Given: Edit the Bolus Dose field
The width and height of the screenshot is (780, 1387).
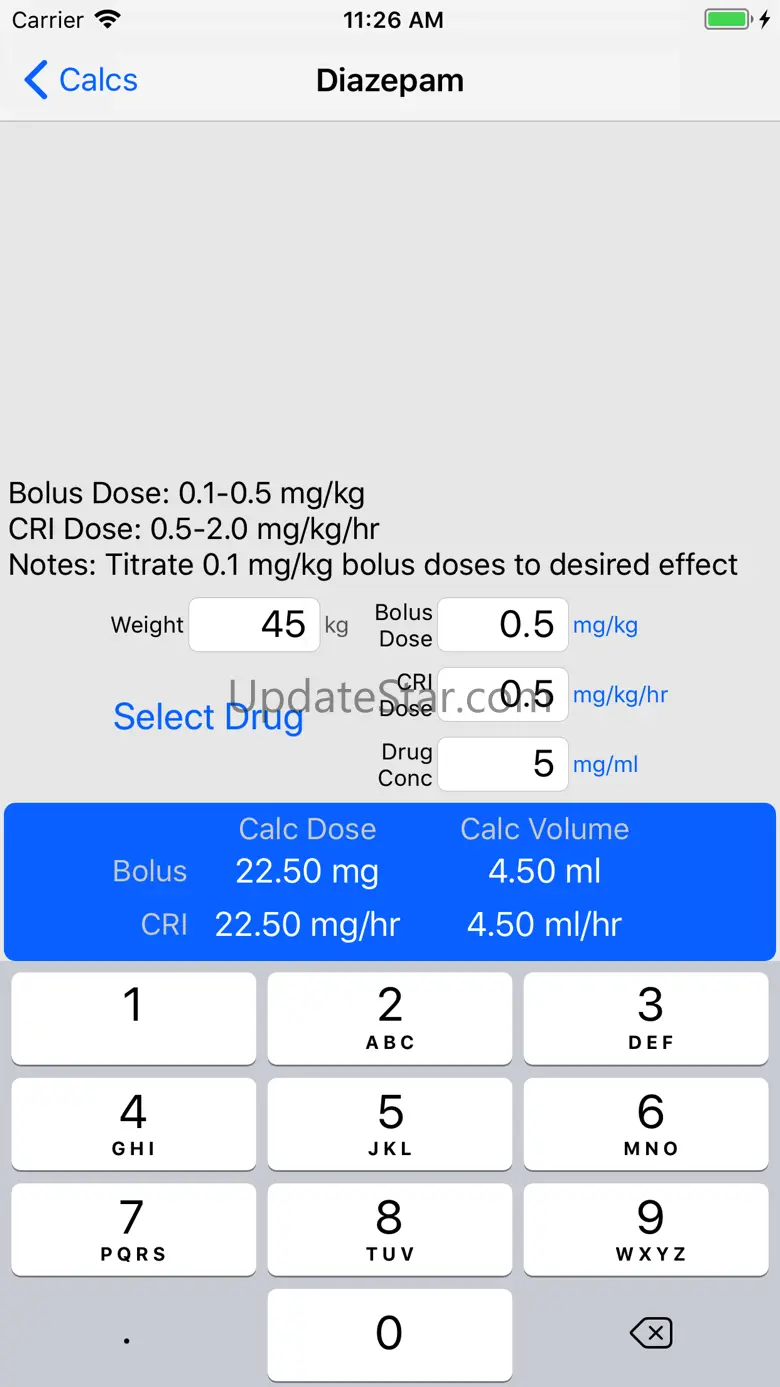Looking at the screenshot, I should (503, 625).
